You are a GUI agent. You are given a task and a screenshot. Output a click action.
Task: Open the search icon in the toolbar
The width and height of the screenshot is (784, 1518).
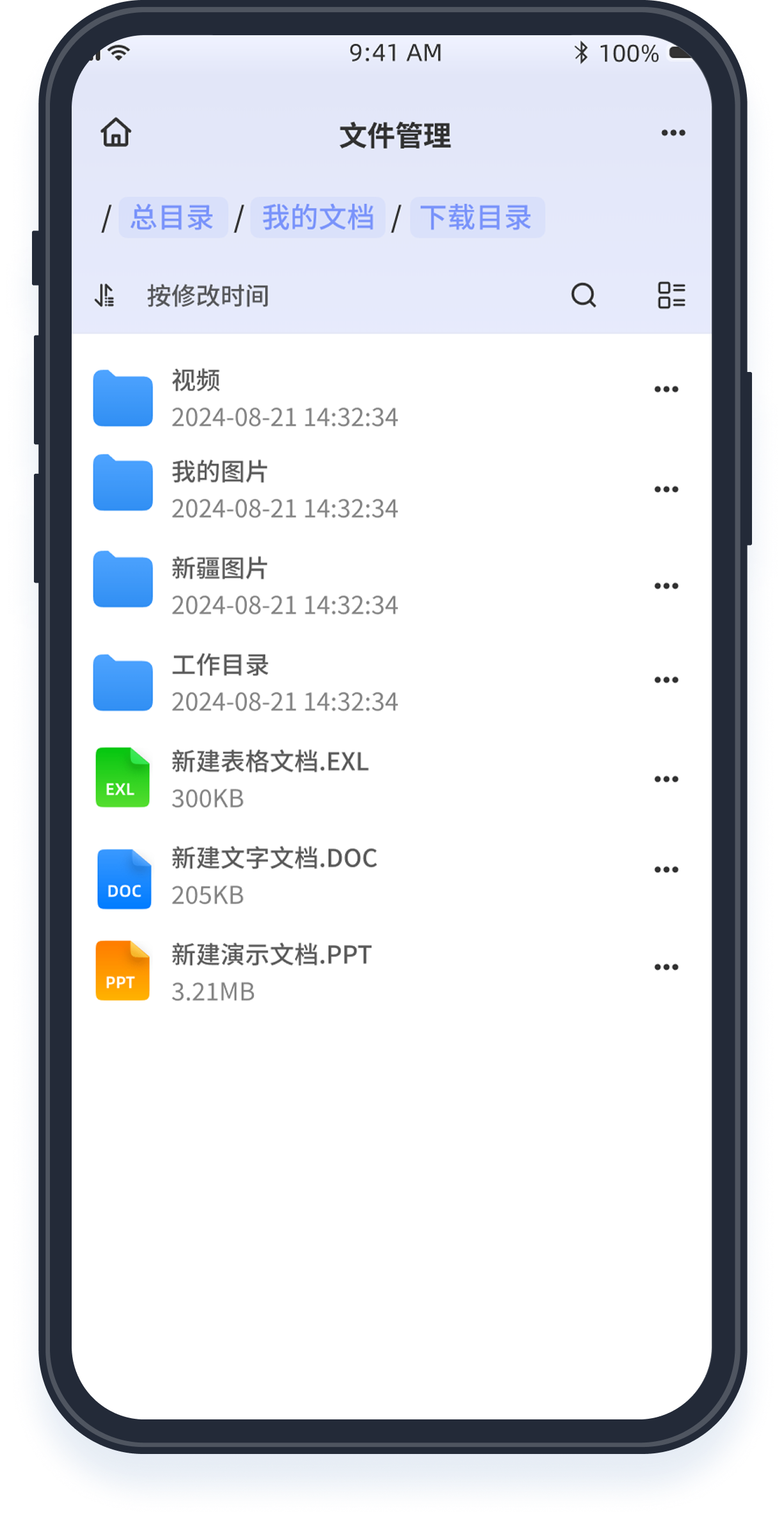pyautogui.click(x=583, y=296)
